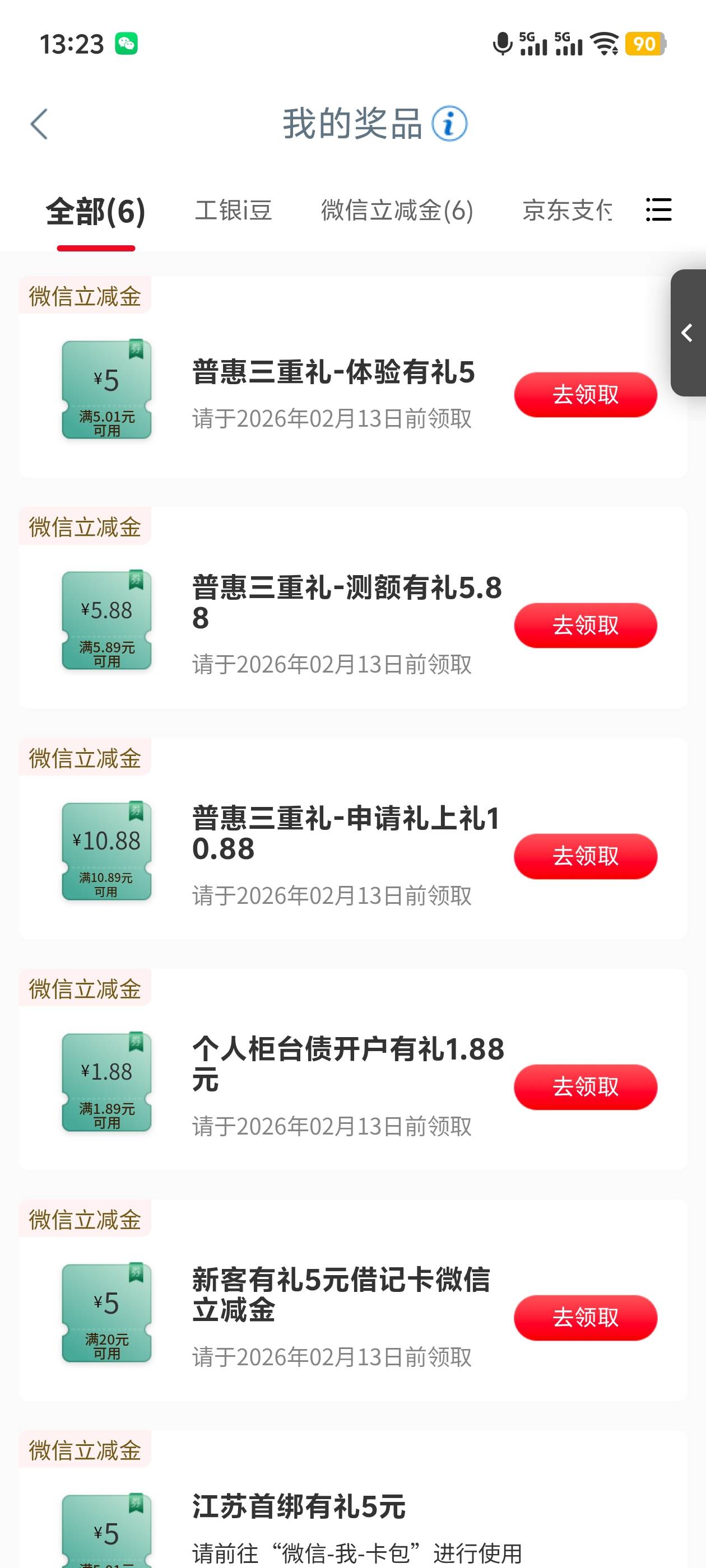Switch to the 微信立减金(6) tab
Image resolution: width=706 pixels, height=1568 pixels.
click(x=397, y=211)
